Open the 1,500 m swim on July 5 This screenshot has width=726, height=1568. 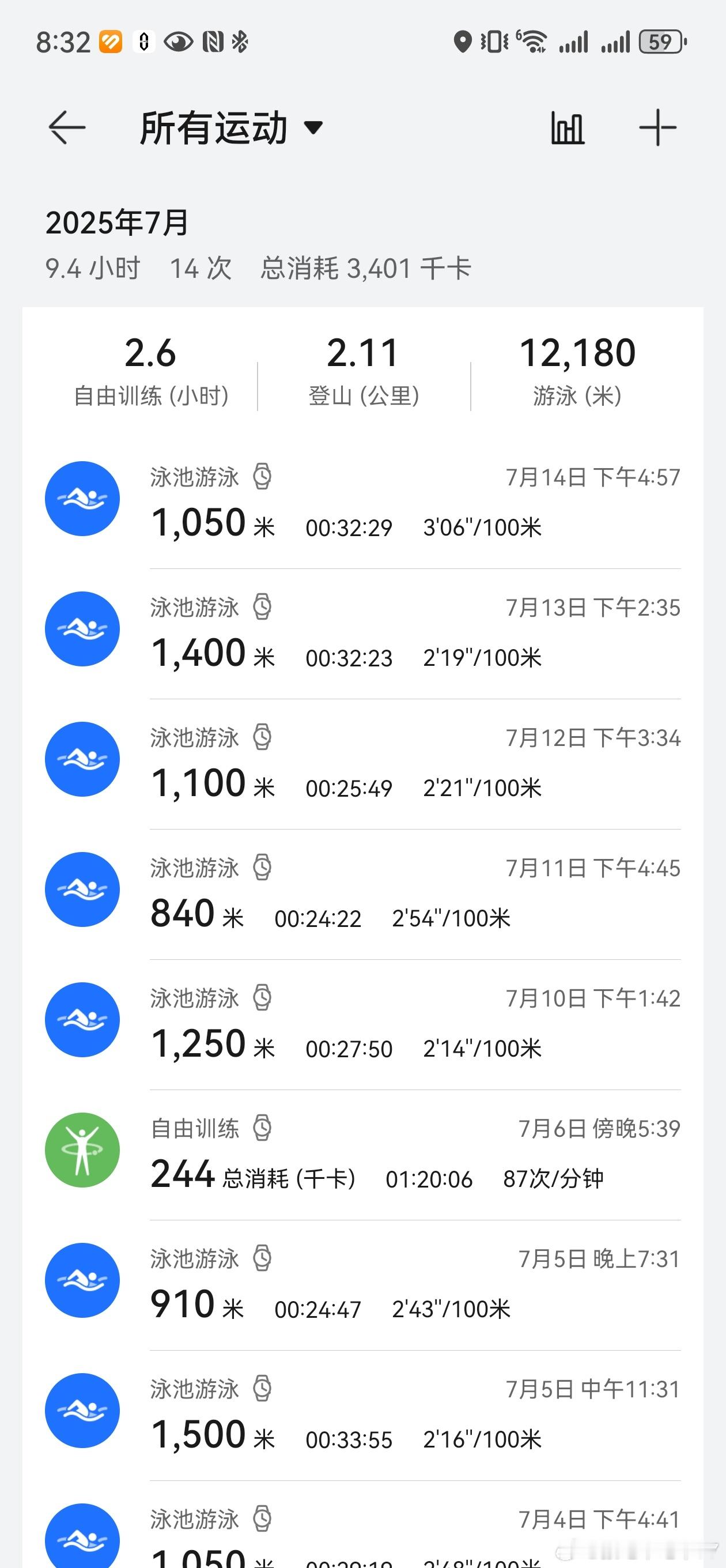(x=362, y=1415)
